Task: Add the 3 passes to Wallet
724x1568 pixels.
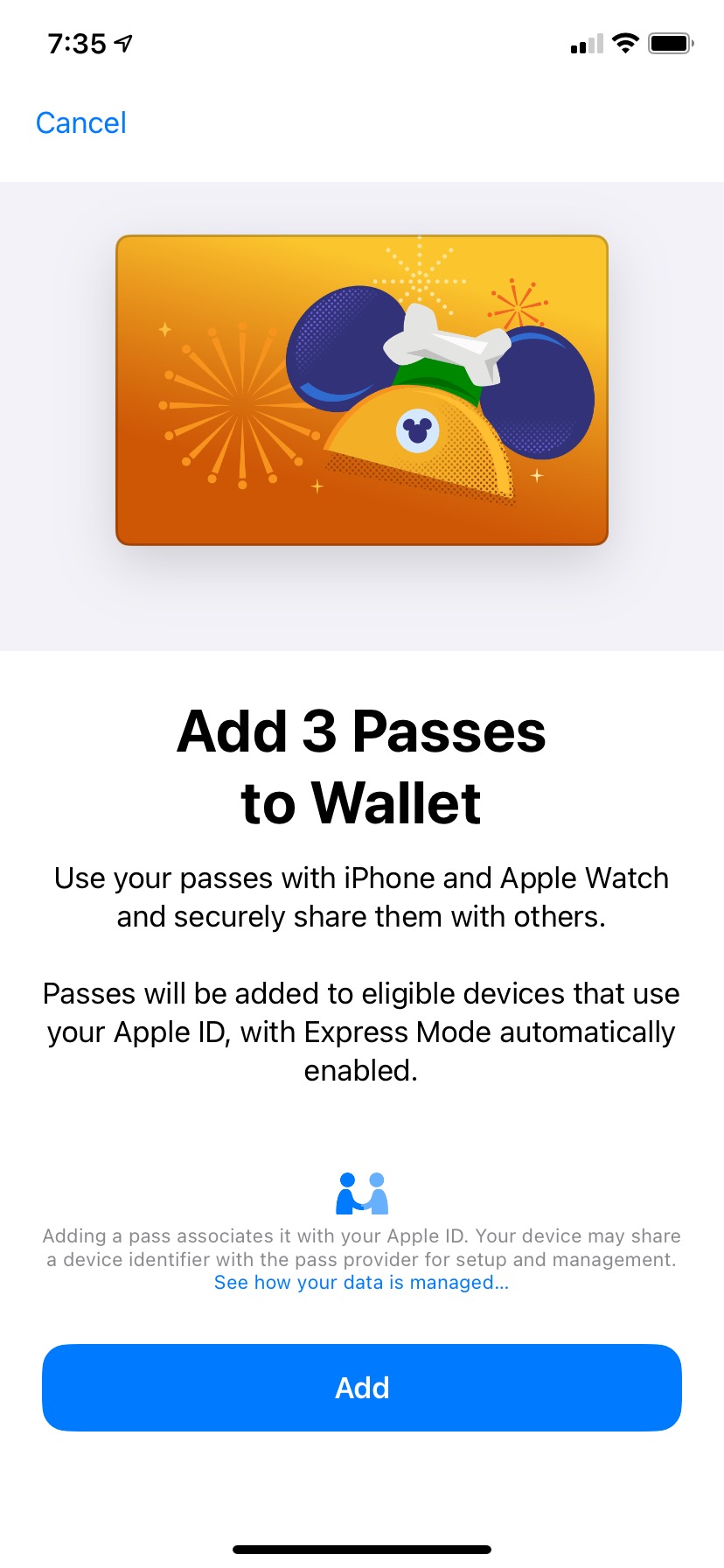Action: point(362,1388)
